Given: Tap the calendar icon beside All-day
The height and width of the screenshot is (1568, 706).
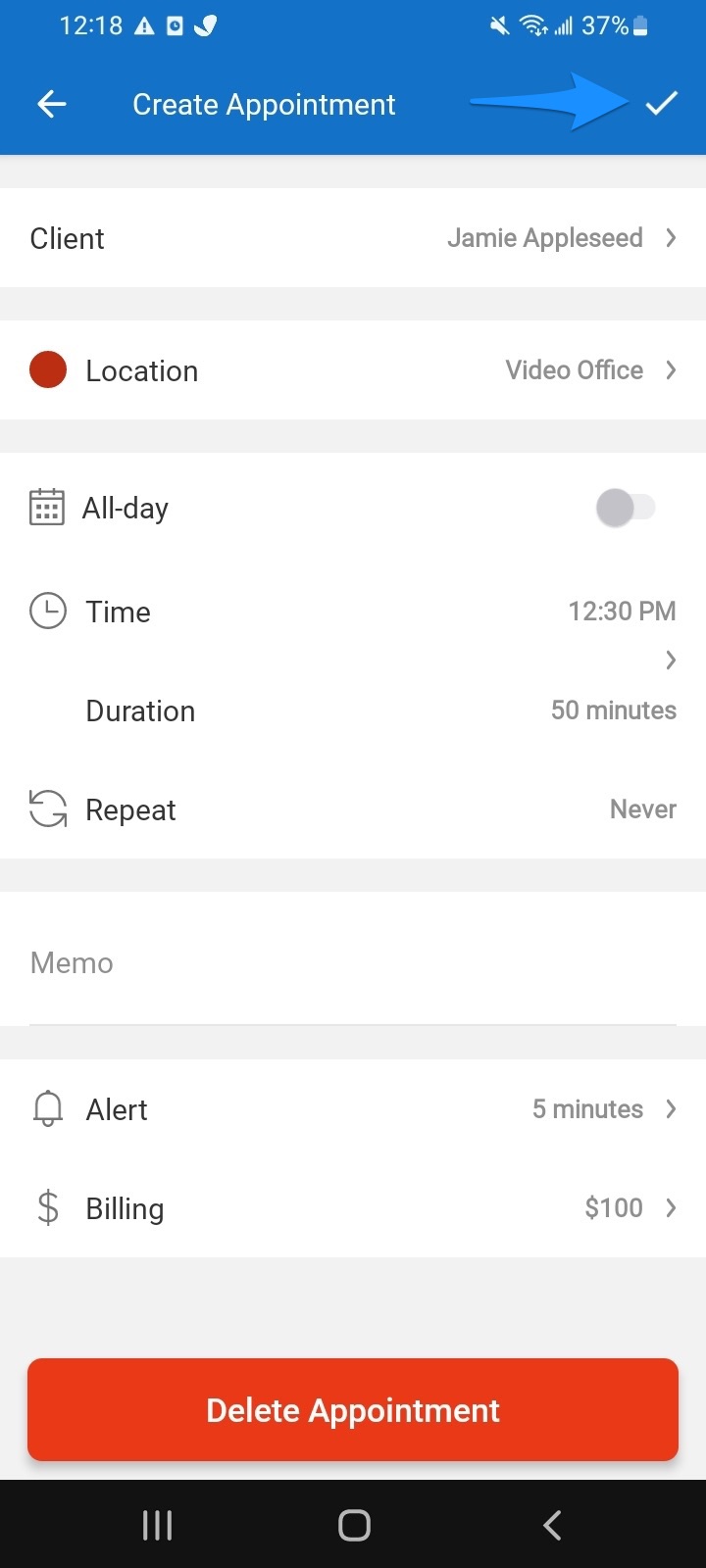Looking at the screenshot, I should pos(46,507).
